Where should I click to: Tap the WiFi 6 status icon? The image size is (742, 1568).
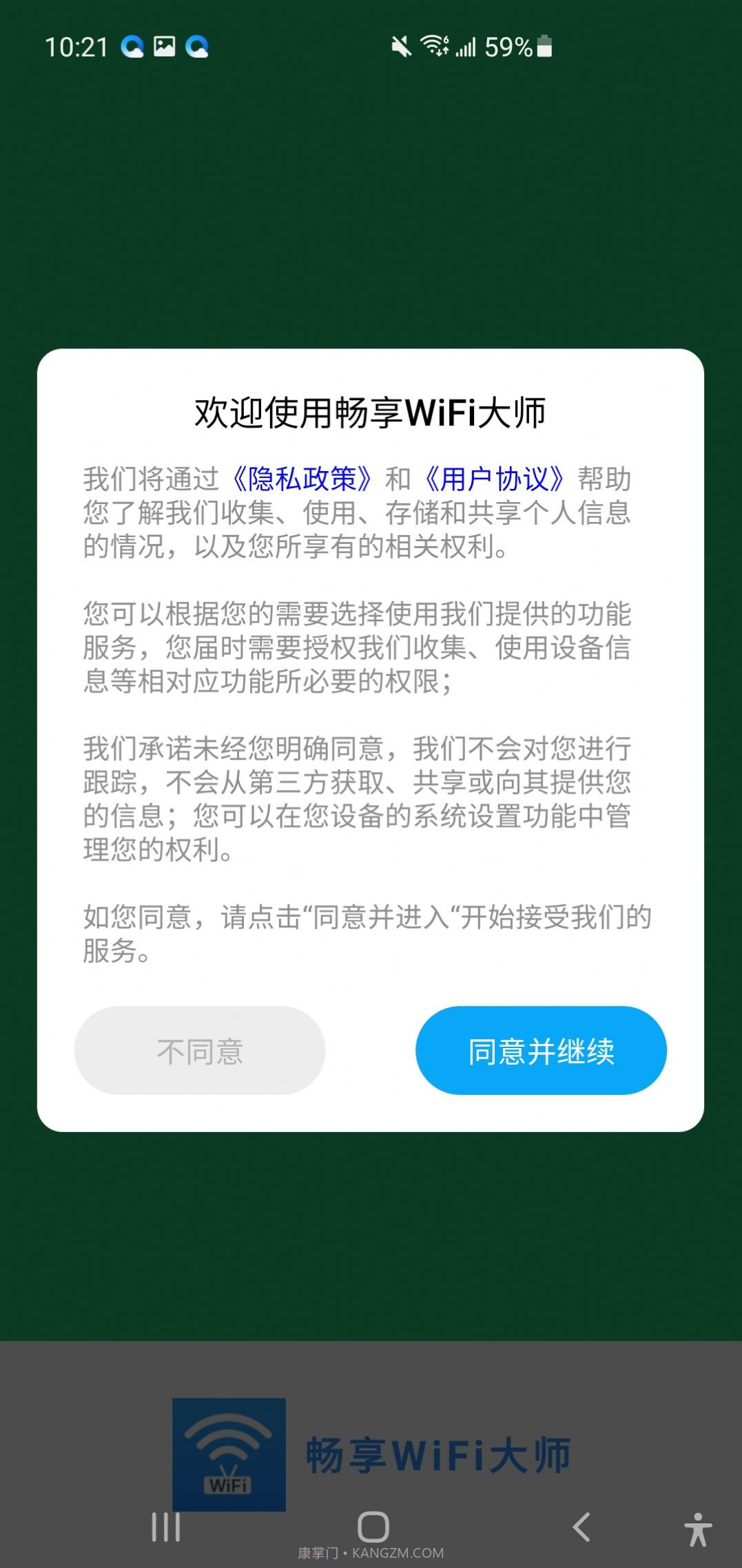435,45
